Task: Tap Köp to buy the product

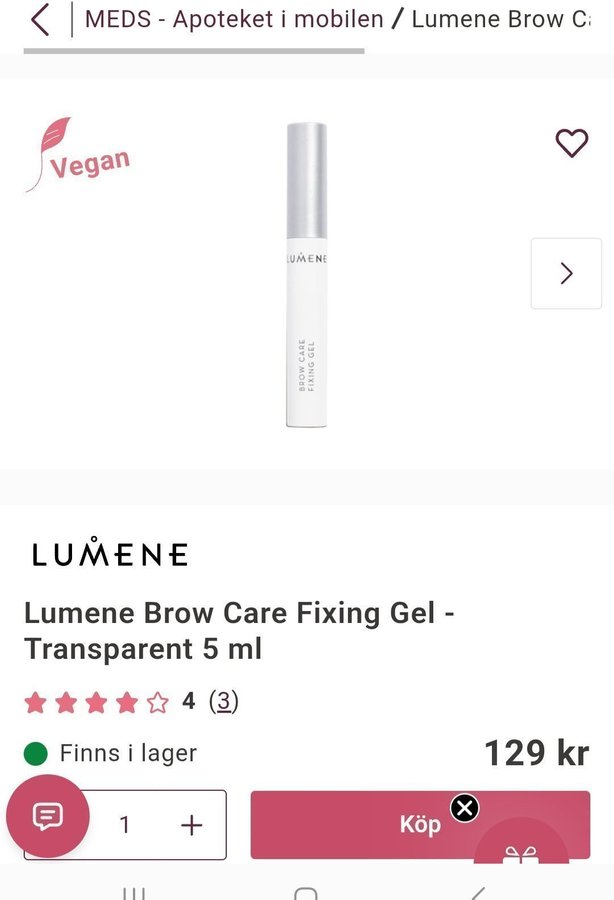Action: (x=380, y=825)
